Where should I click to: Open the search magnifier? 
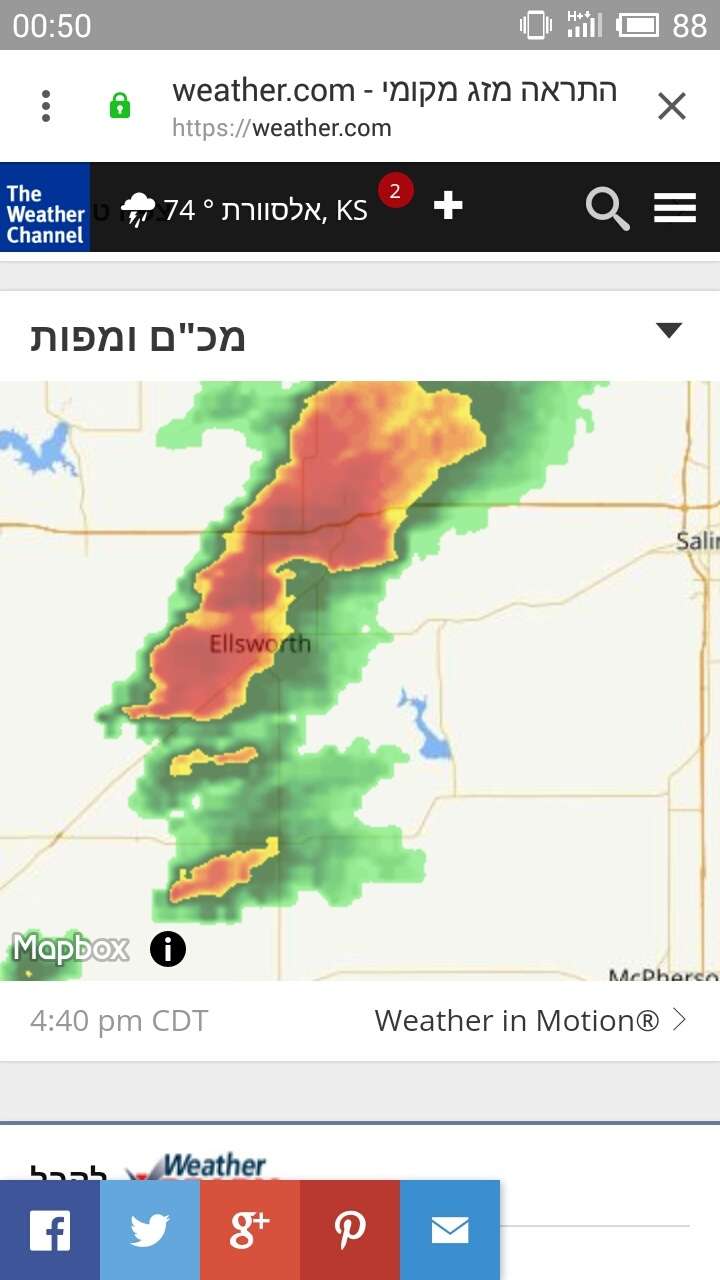606,208
